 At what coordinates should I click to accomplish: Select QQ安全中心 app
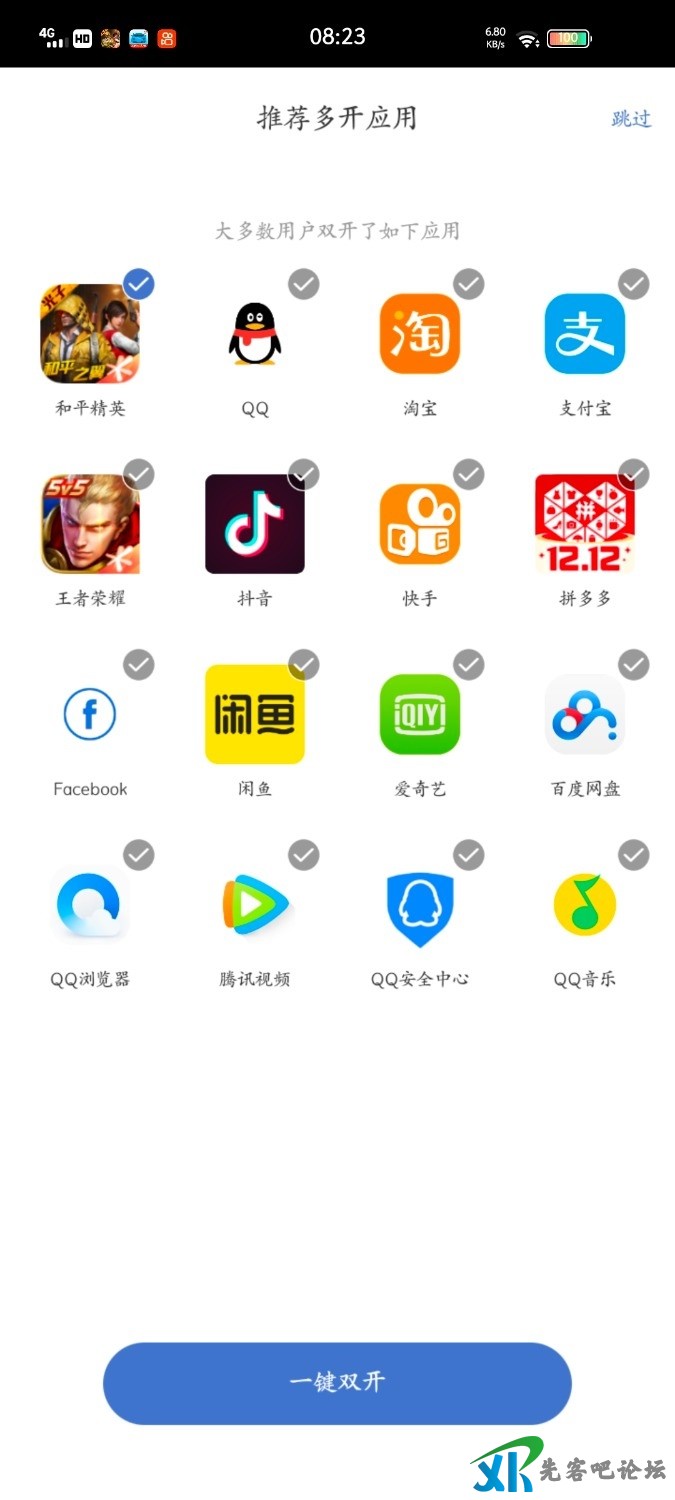point(420,905)
